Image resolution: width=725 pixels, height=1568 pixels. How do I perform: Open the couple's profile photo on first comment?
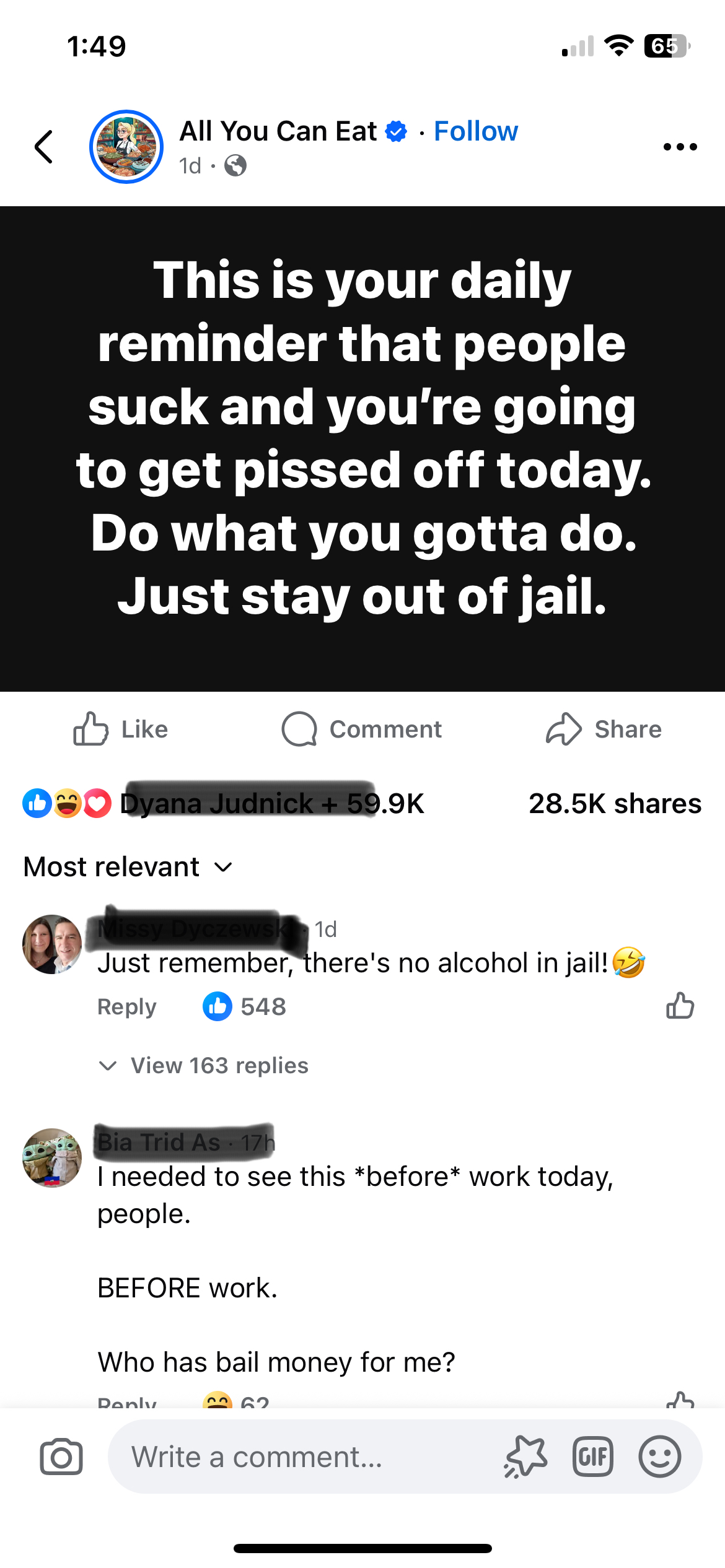52,944
